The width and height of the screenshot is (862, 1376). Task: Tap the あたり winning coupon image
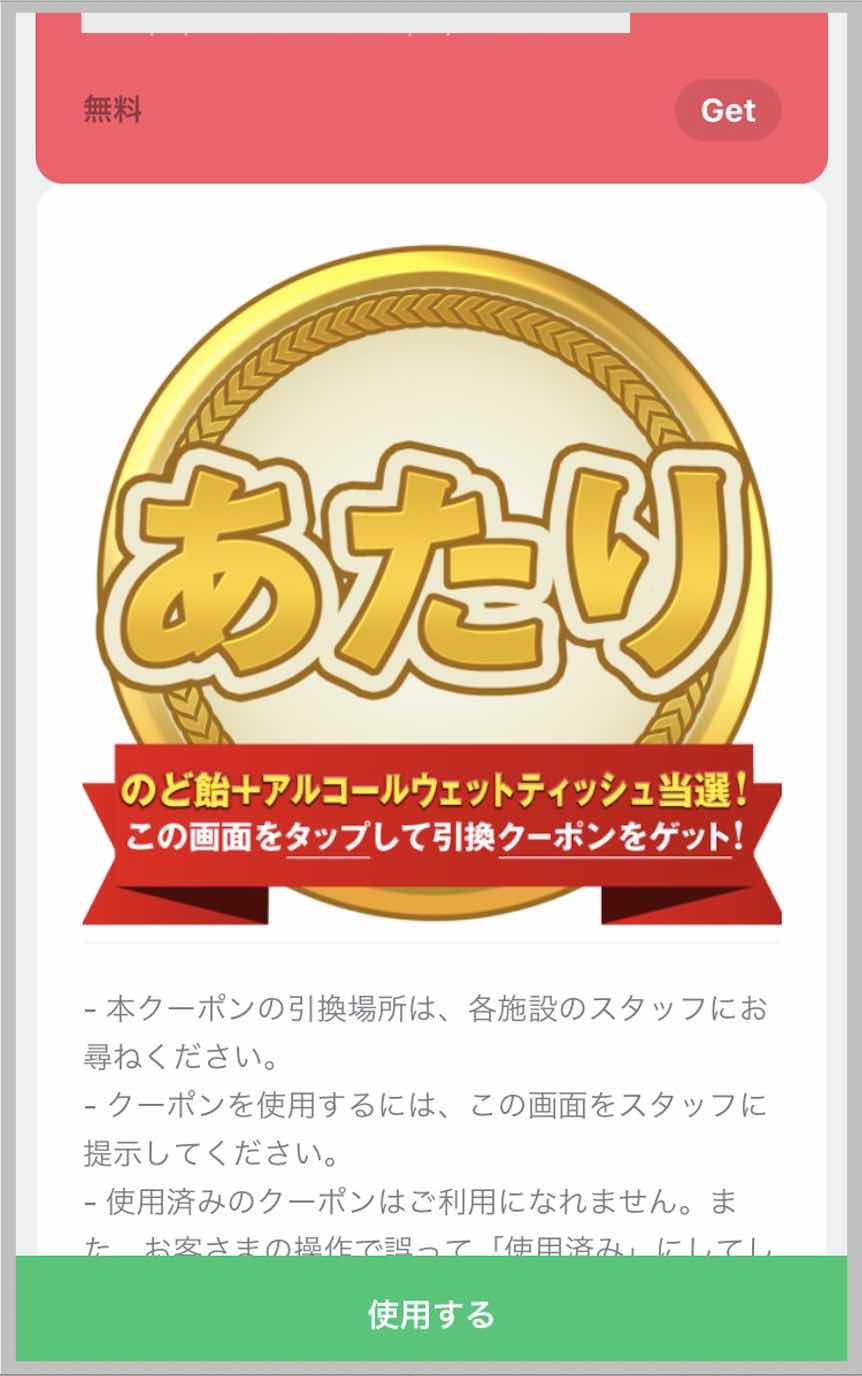tap(432, 585)
